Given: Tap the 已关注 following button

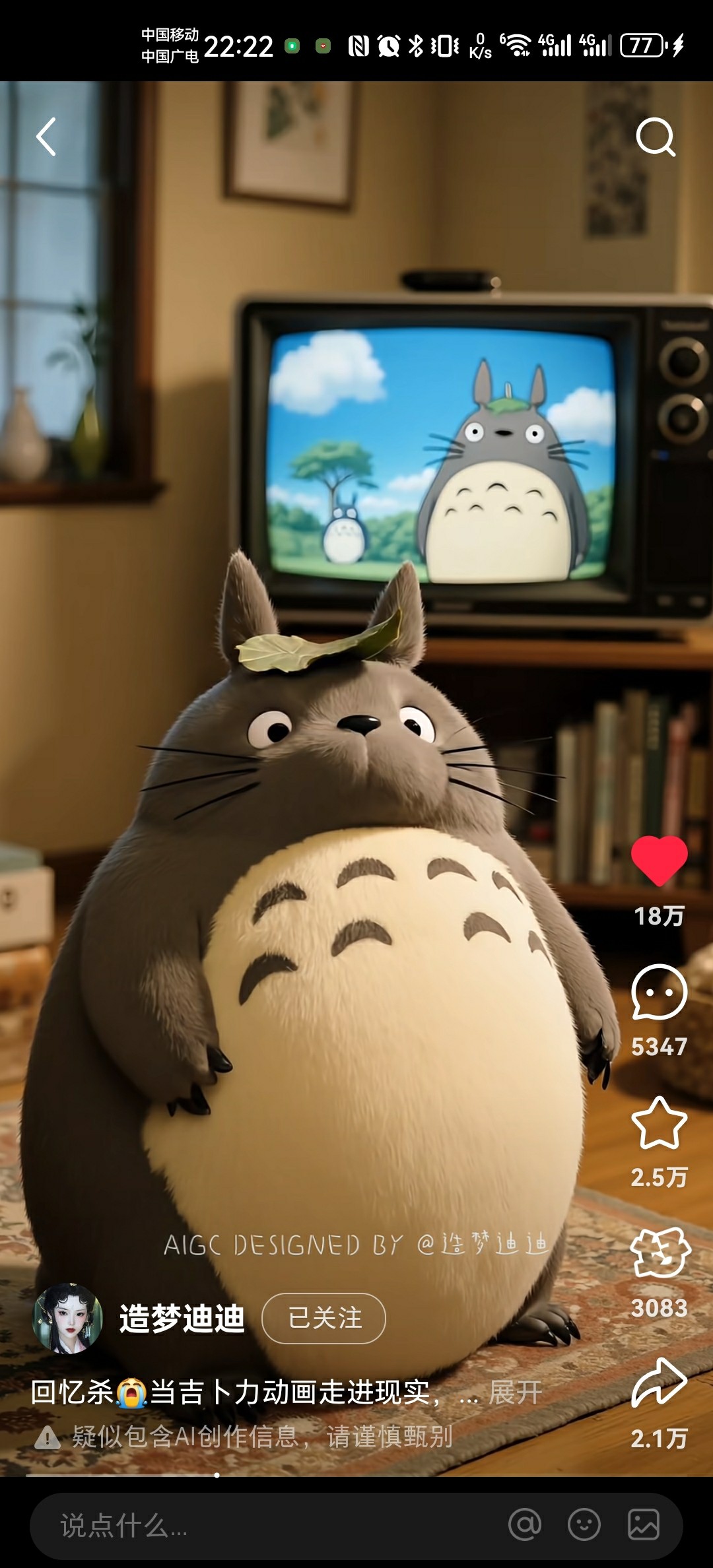Looking at the screenshot, I should 323,1318.
